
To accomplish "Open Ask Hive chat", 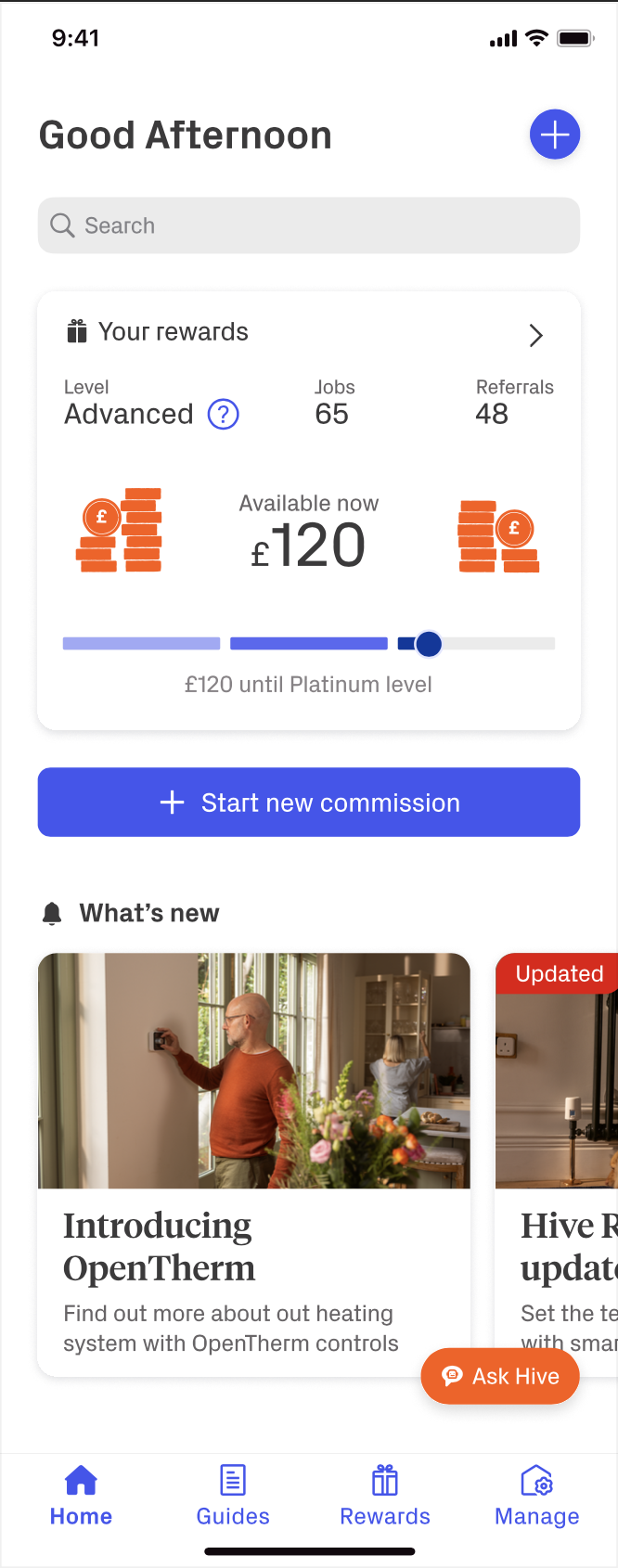I will pyautogui.click(x=500, y=1376).
